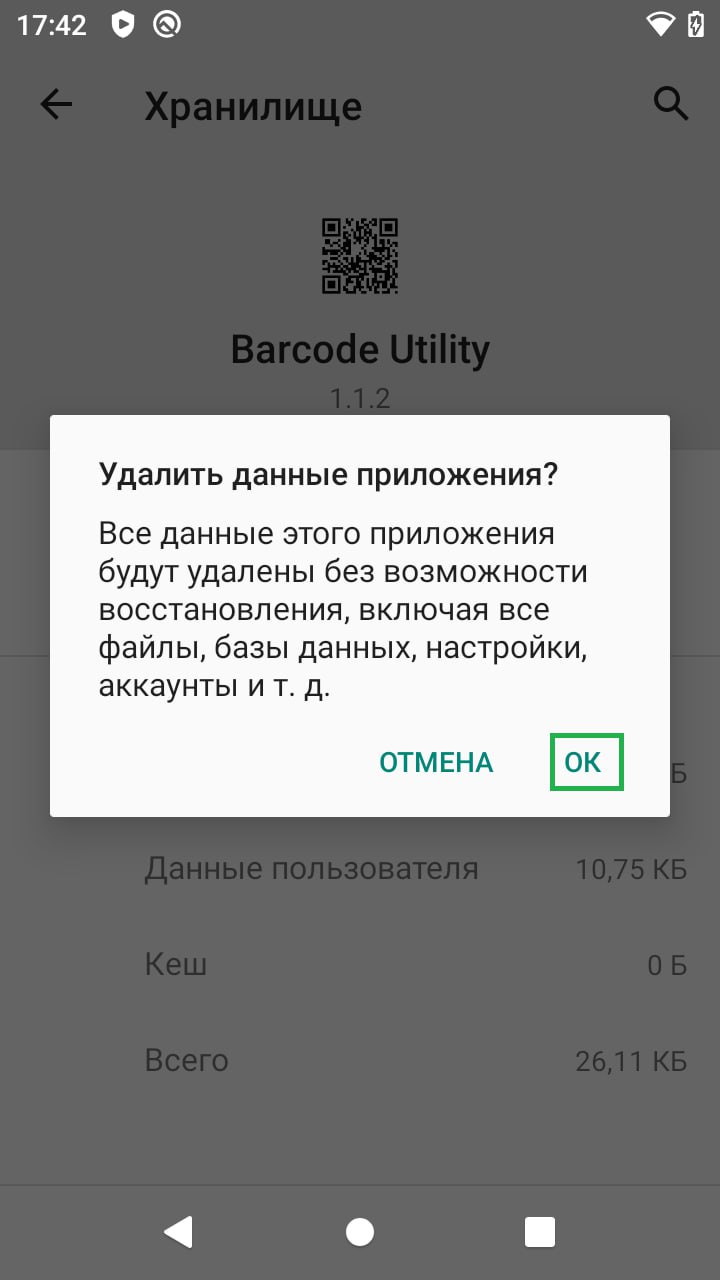Image resolution: width=720 pixels, height=1280 pixels.
Task: Go back from the Хранилище screen
Action: pyautogui.click(x=57, y=105)
